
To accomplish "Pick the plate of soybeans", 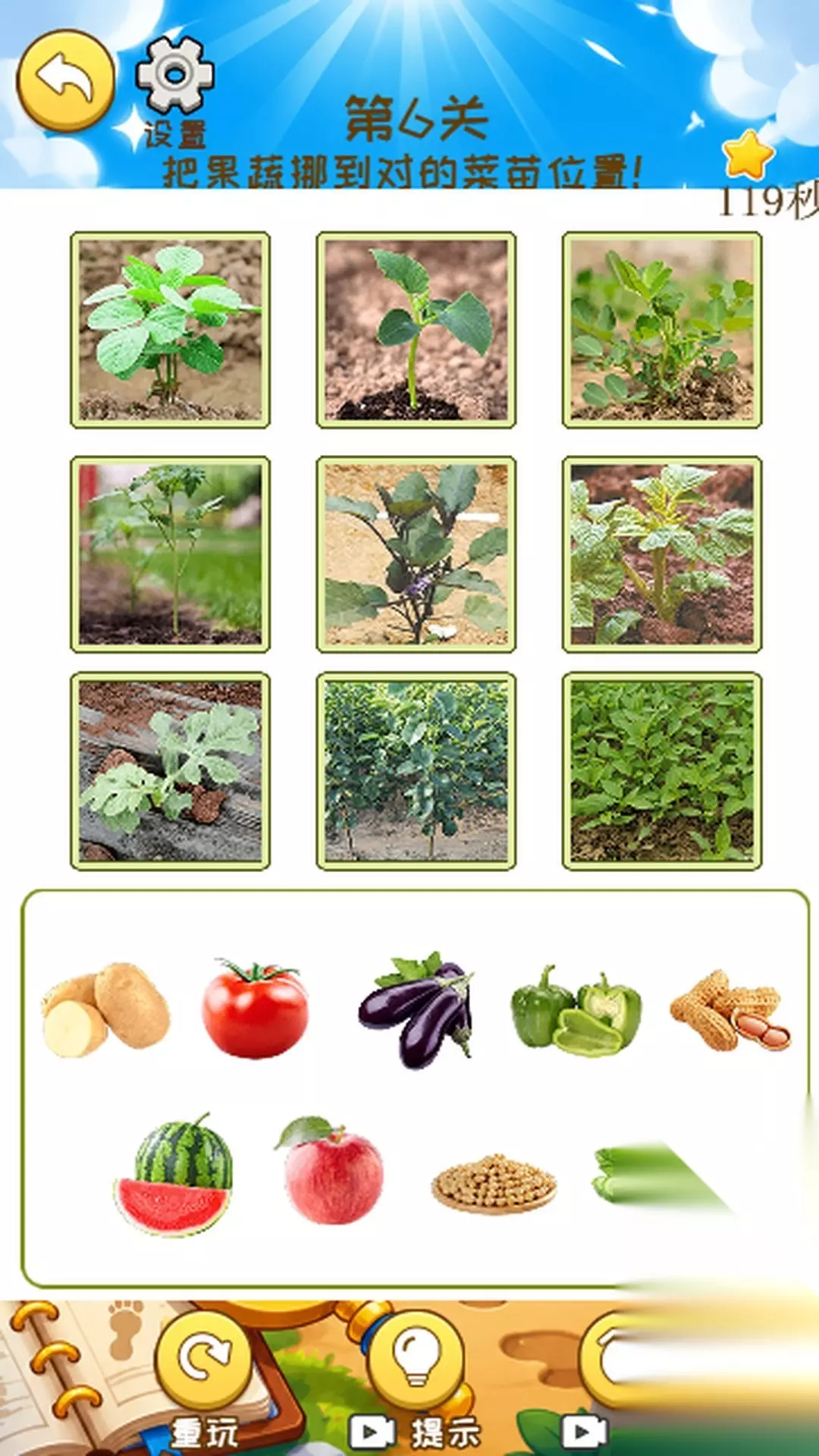I will pyautogui.click(x=494, y=1183).
